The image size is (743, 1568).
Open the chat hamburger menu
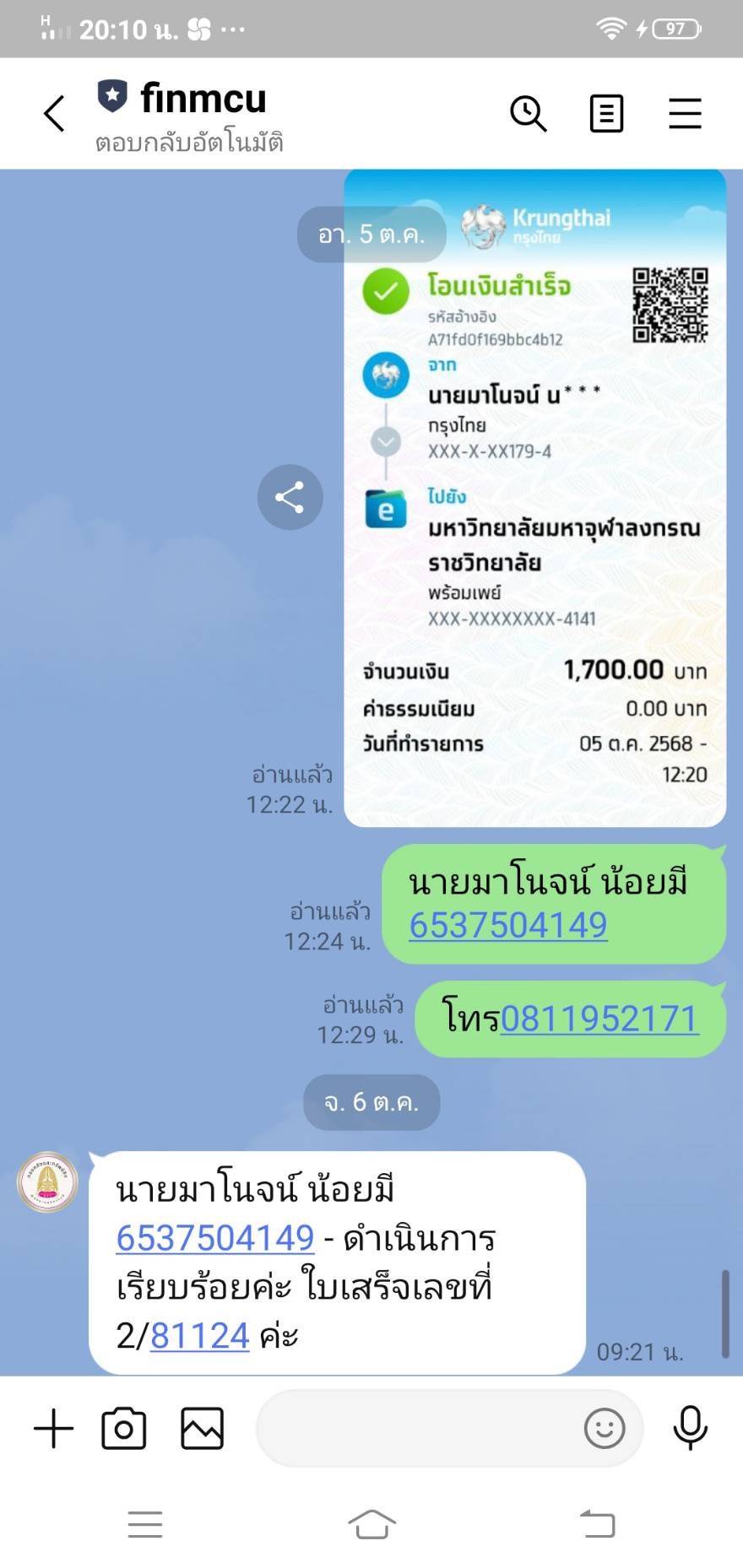point(685,113)
